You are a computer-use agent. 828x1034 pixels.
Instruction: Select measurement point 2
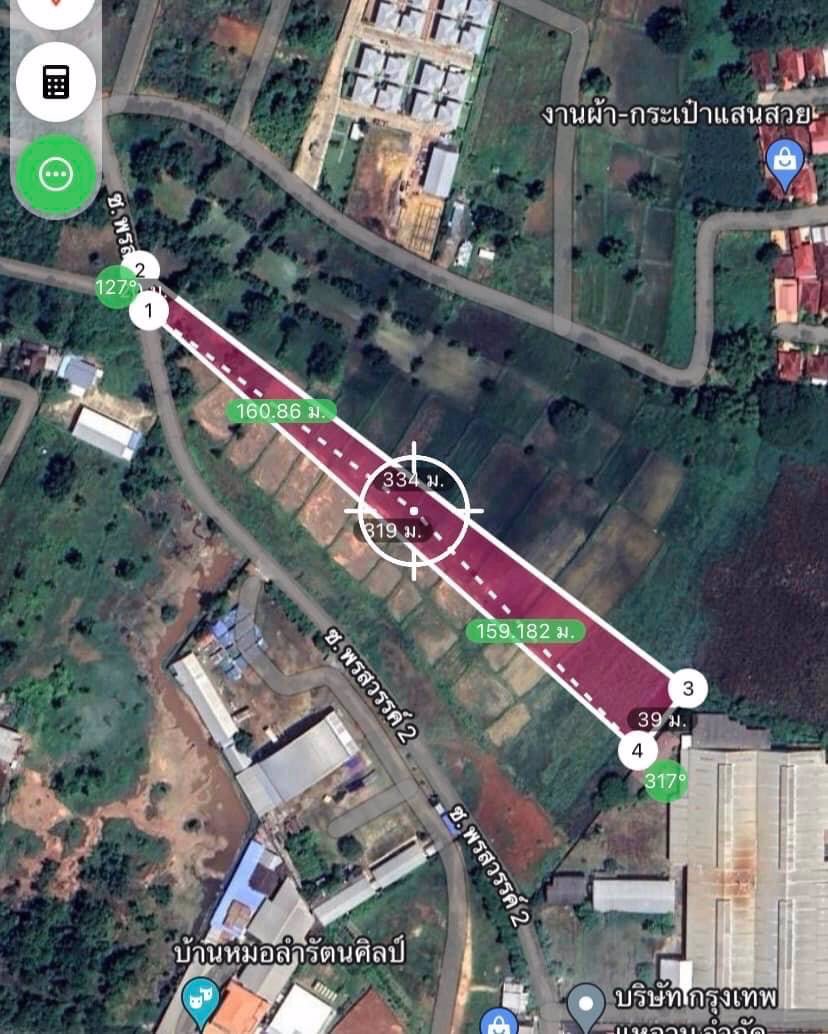pos(141,269)
